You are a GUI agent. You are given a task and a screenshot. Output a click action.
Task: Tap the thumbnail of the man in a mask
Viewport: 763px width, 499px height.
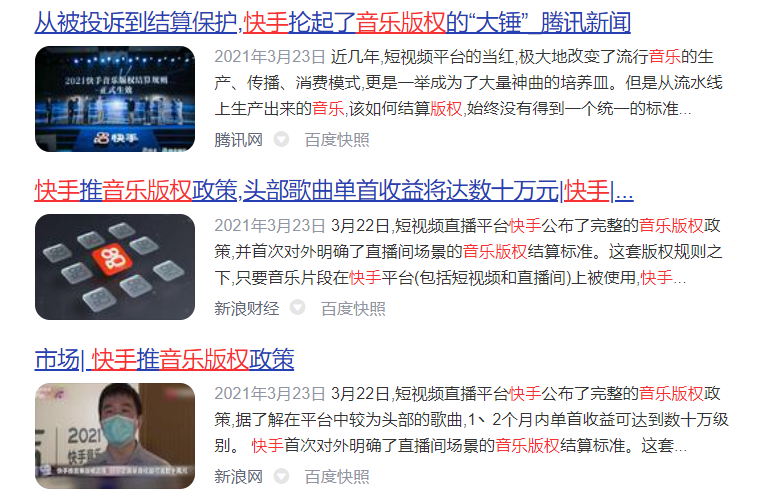coord(115,435)
